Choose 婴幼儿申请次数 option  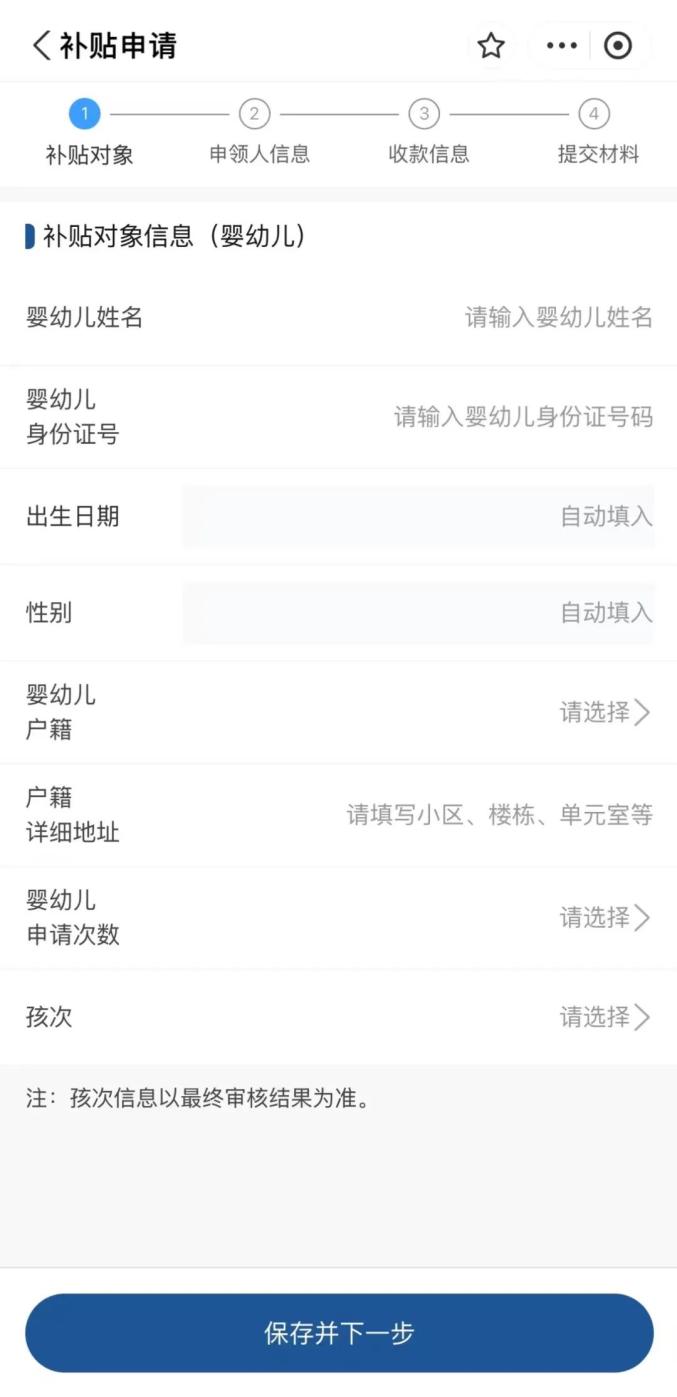(x=338, y=917)
